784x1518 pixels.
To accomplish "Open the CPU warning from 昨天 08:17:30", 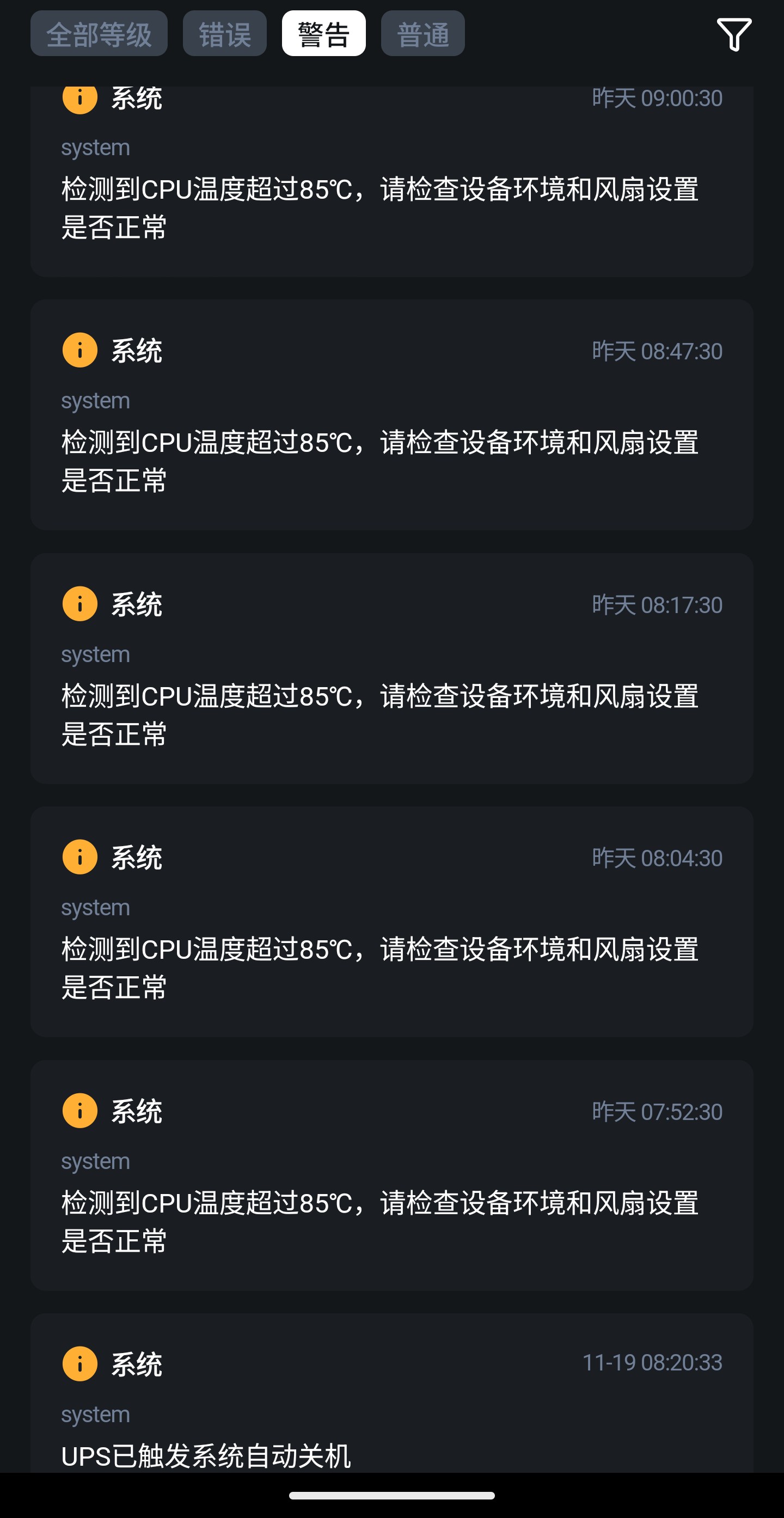I will pos(391,668).
